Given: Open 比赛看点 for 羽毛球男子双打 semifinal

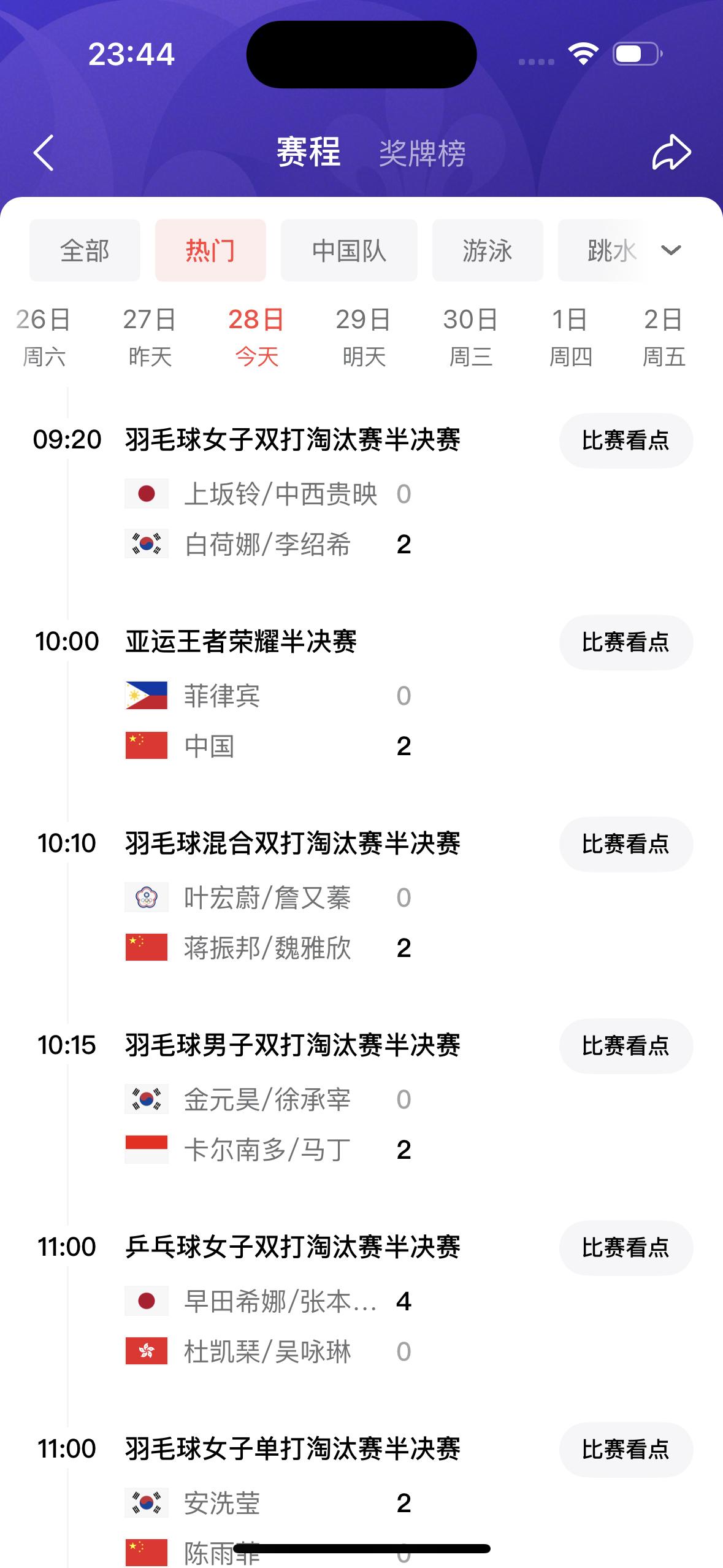Looking at the screenshot, I should 626,1046.
